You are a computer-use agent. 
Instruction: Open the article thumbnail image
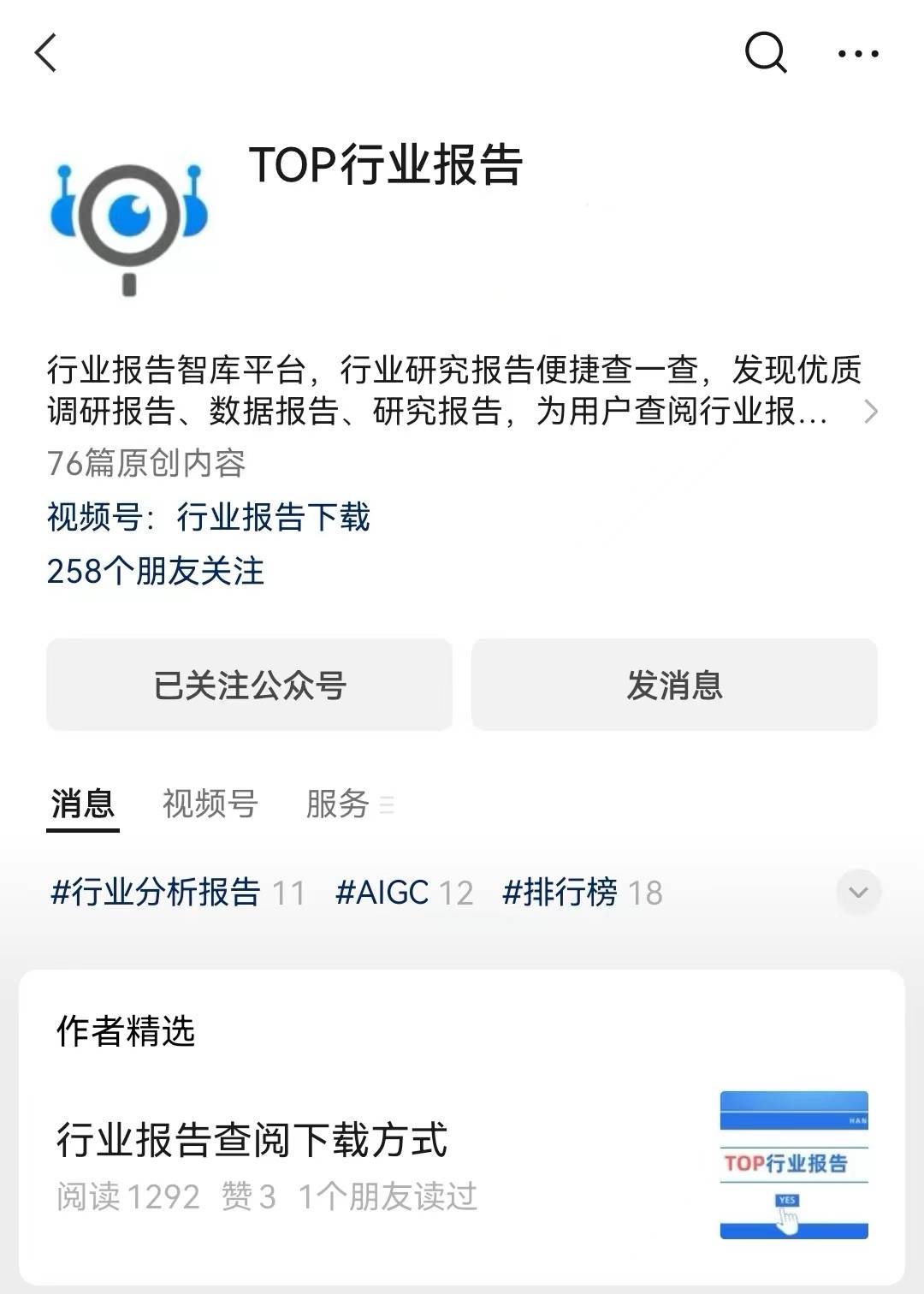794,1166
